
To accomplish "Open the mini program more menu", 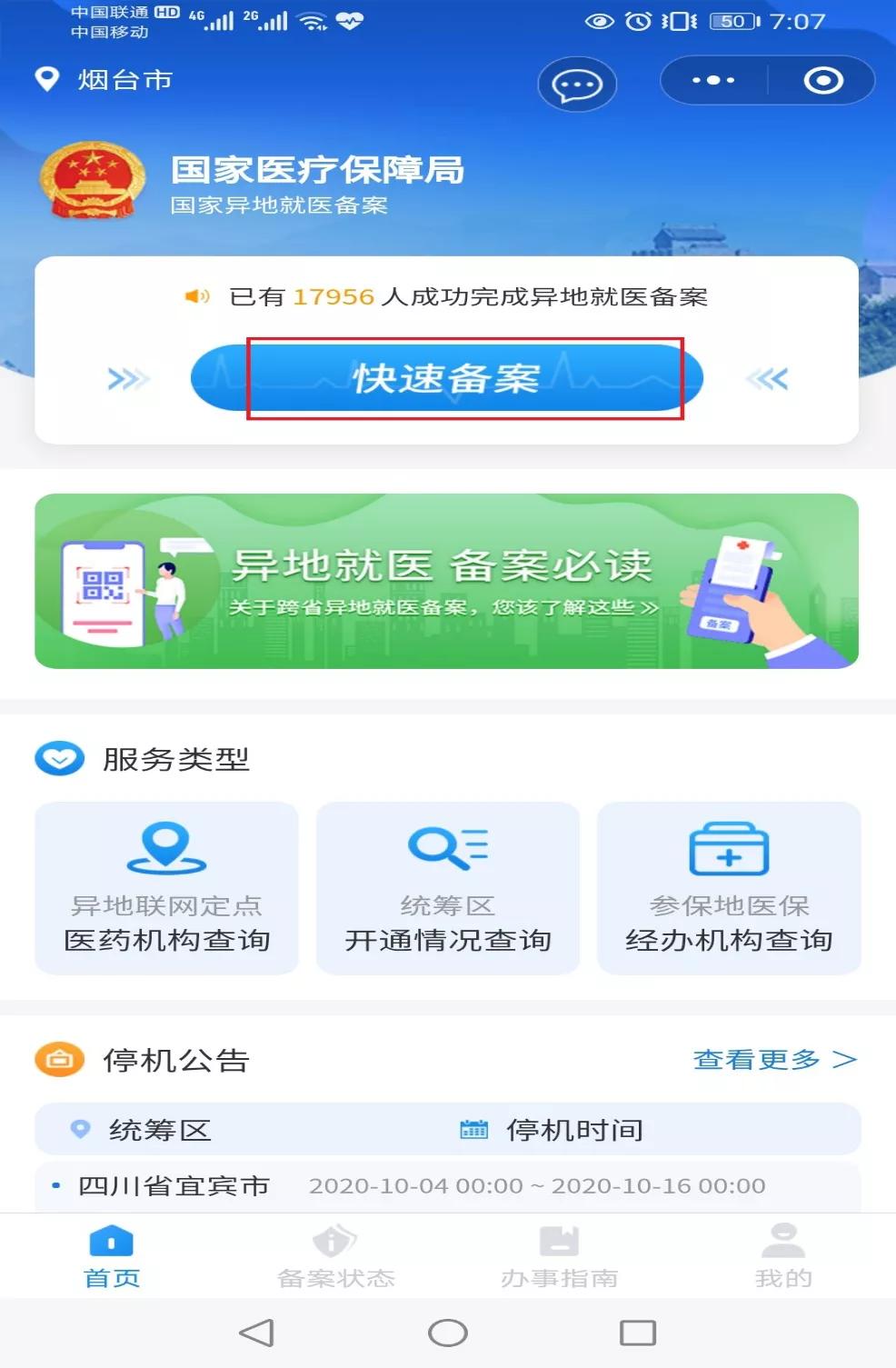I will 713,81.
